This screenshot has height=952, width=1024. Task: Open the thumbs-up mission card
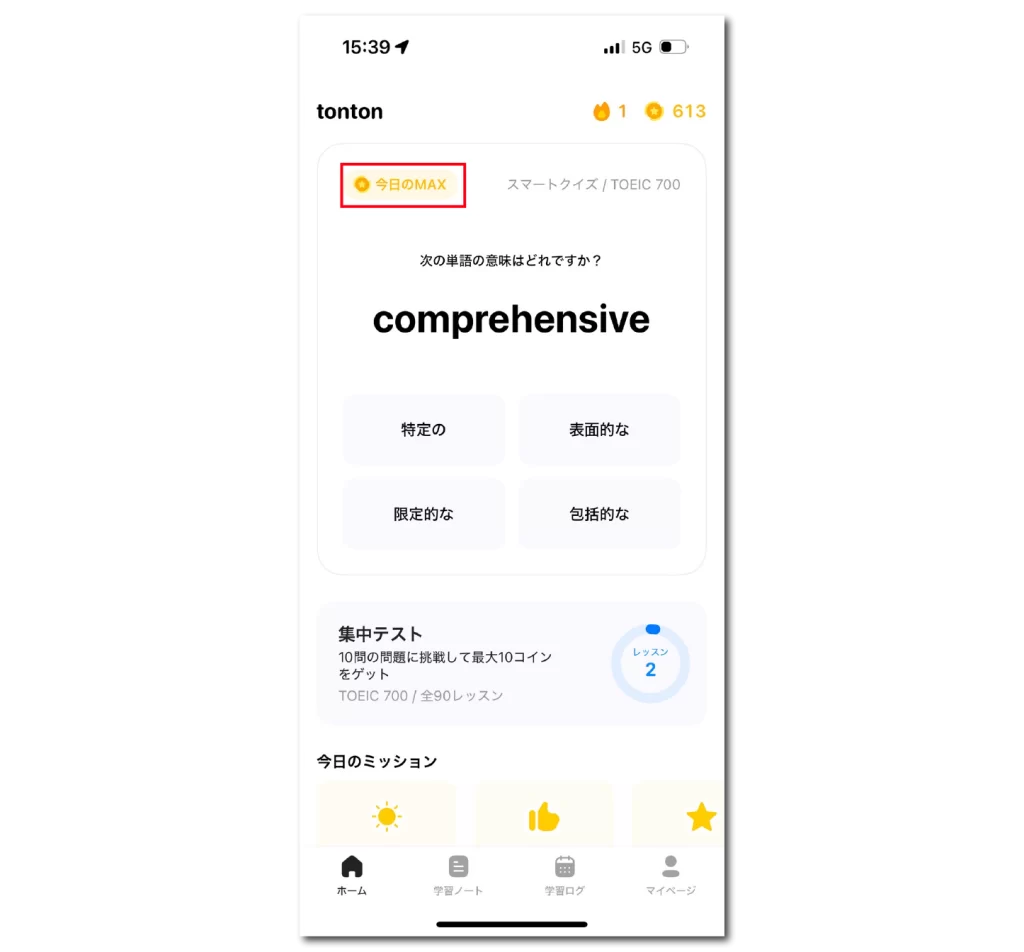point(543,815)
